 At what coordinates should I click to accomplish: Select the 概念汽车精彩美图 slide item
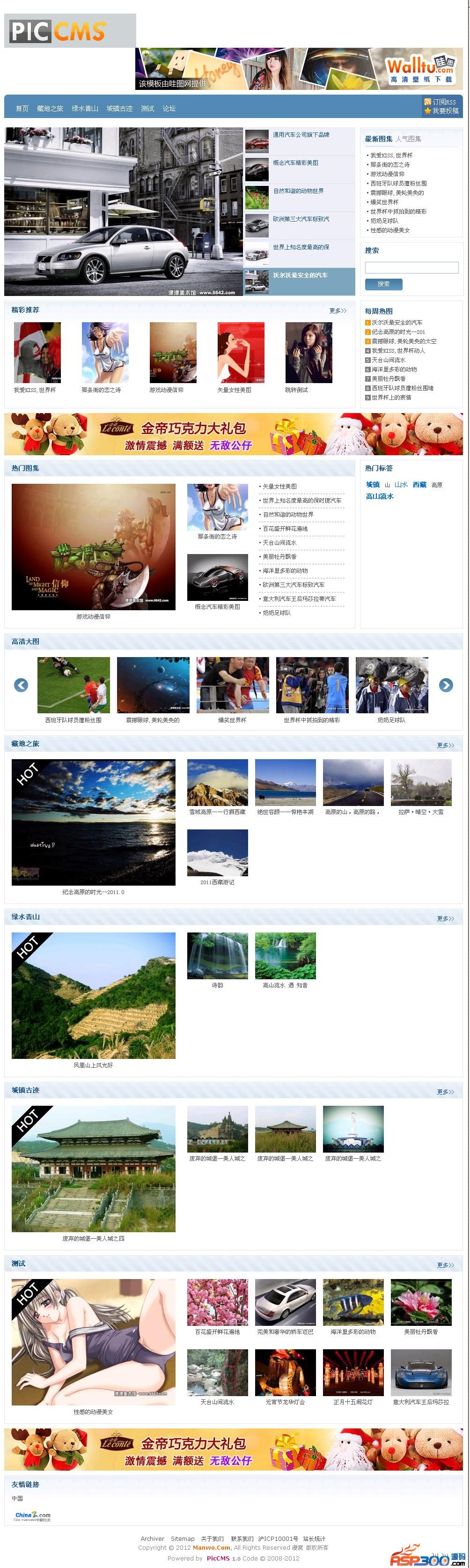(295, 163)
